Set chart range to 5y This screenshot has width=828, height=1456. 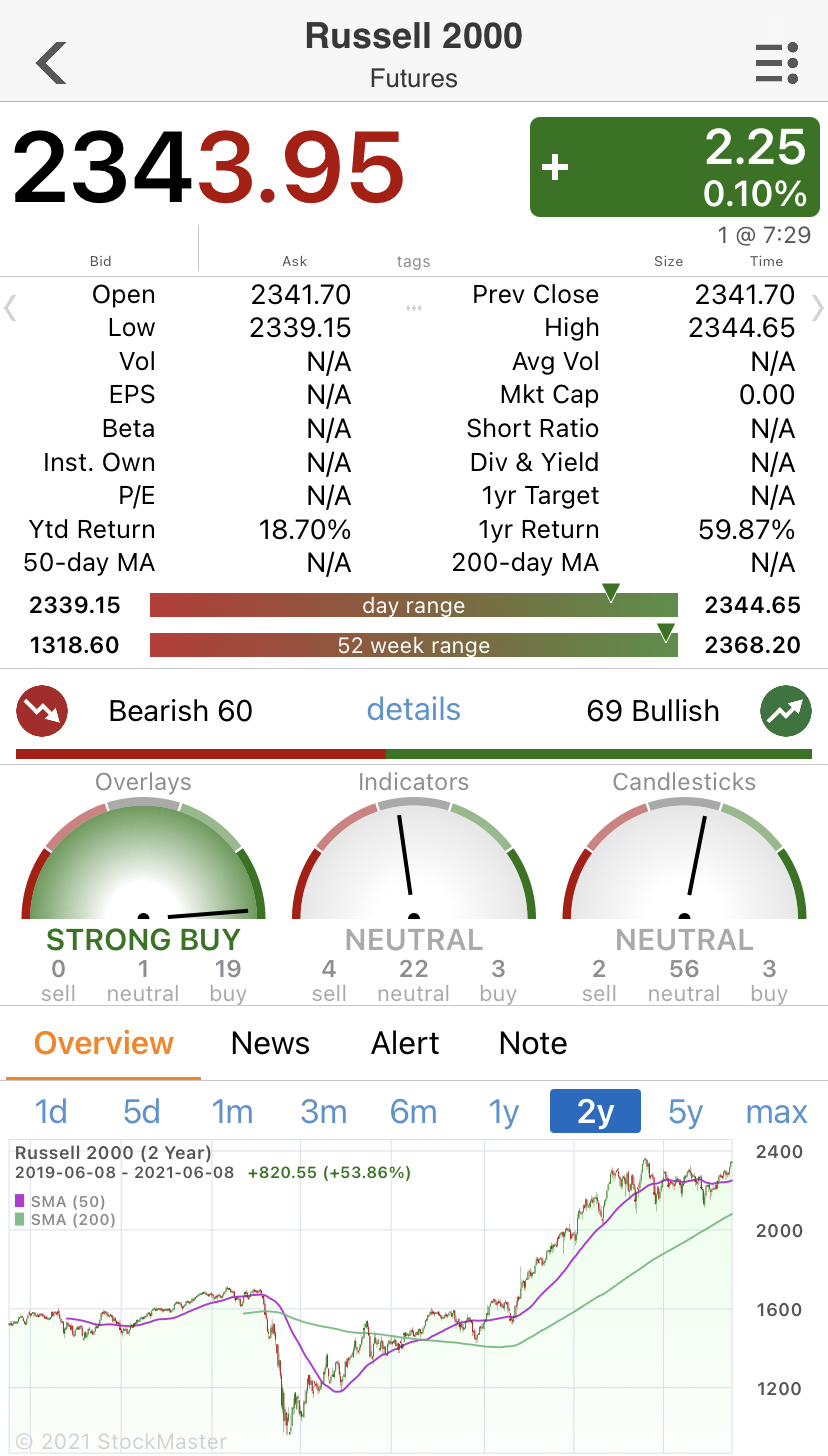coord(686,1112)
